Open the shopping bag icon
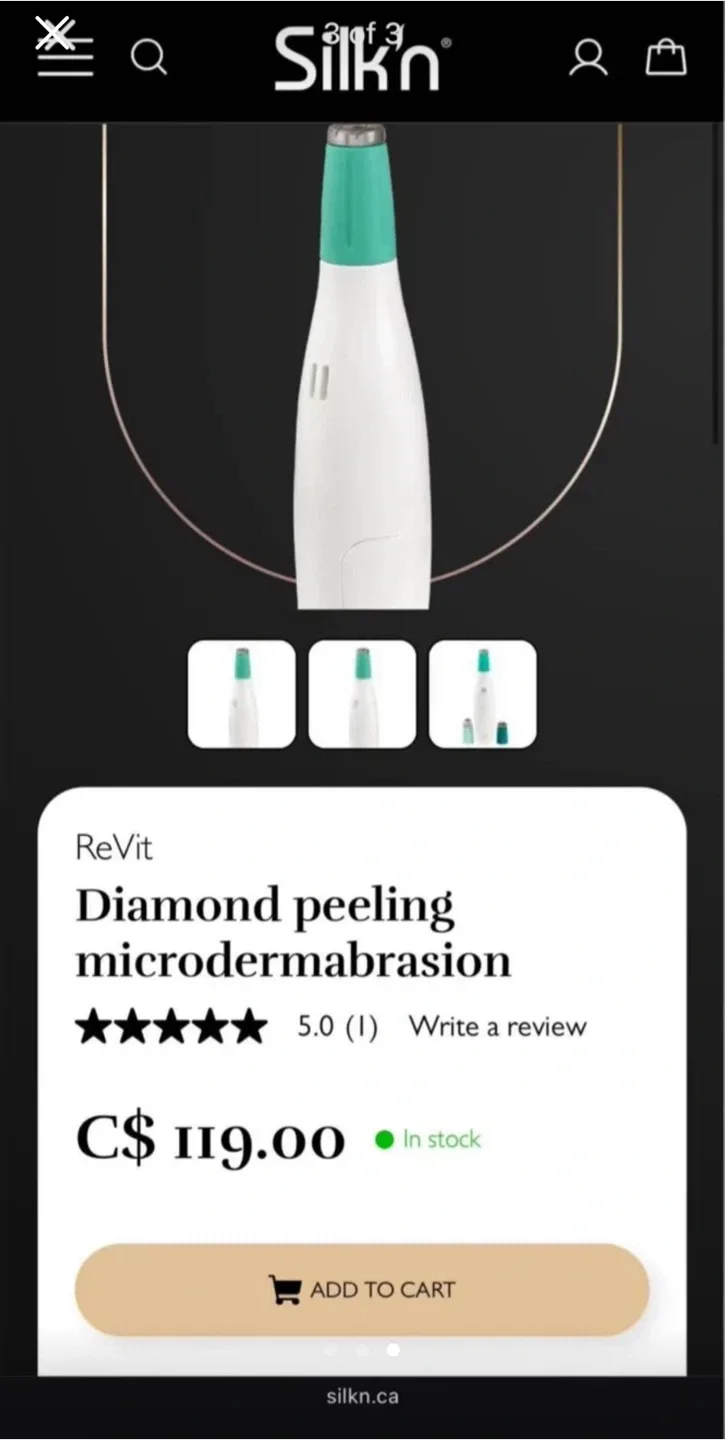 [665, 57]
